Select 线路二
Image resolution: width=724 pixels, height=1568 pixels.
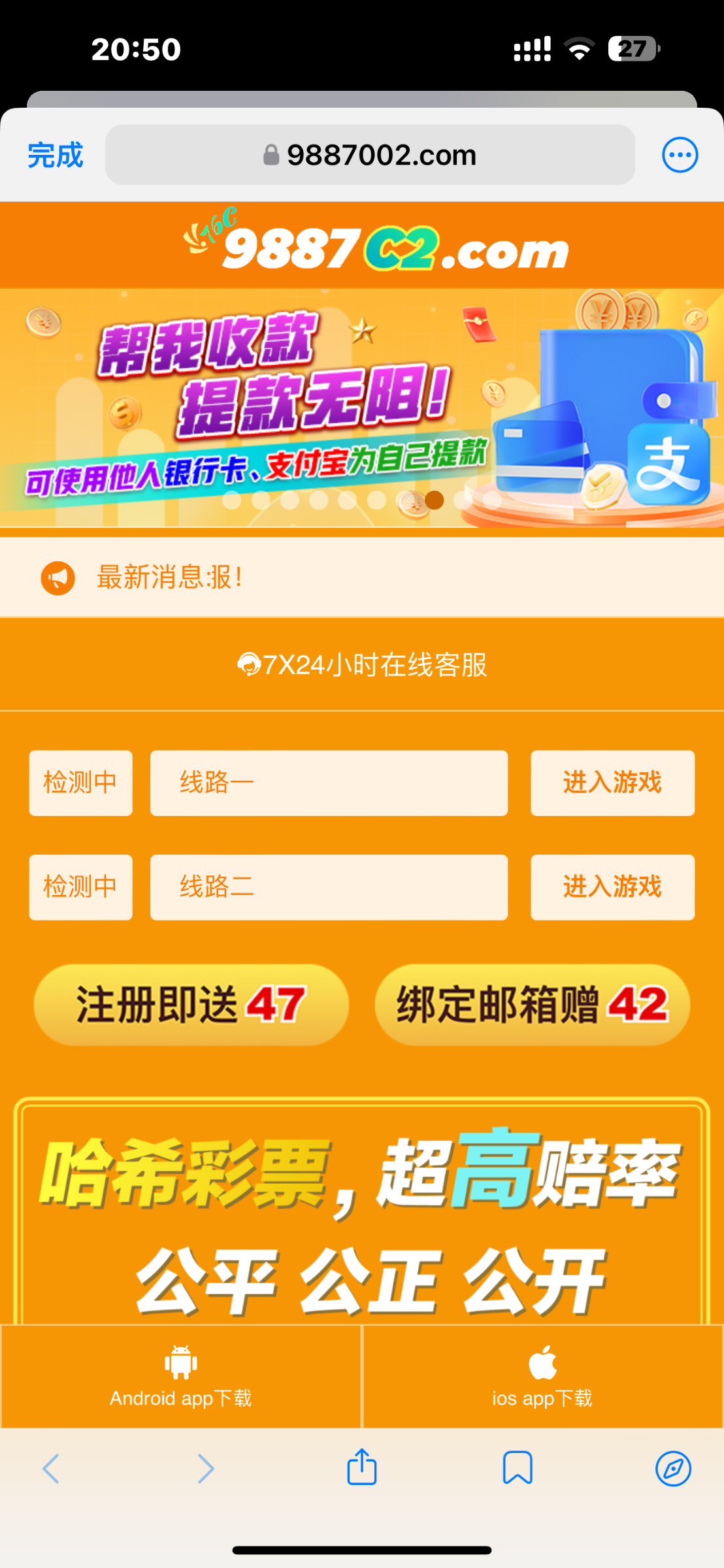tap(329, 887)
